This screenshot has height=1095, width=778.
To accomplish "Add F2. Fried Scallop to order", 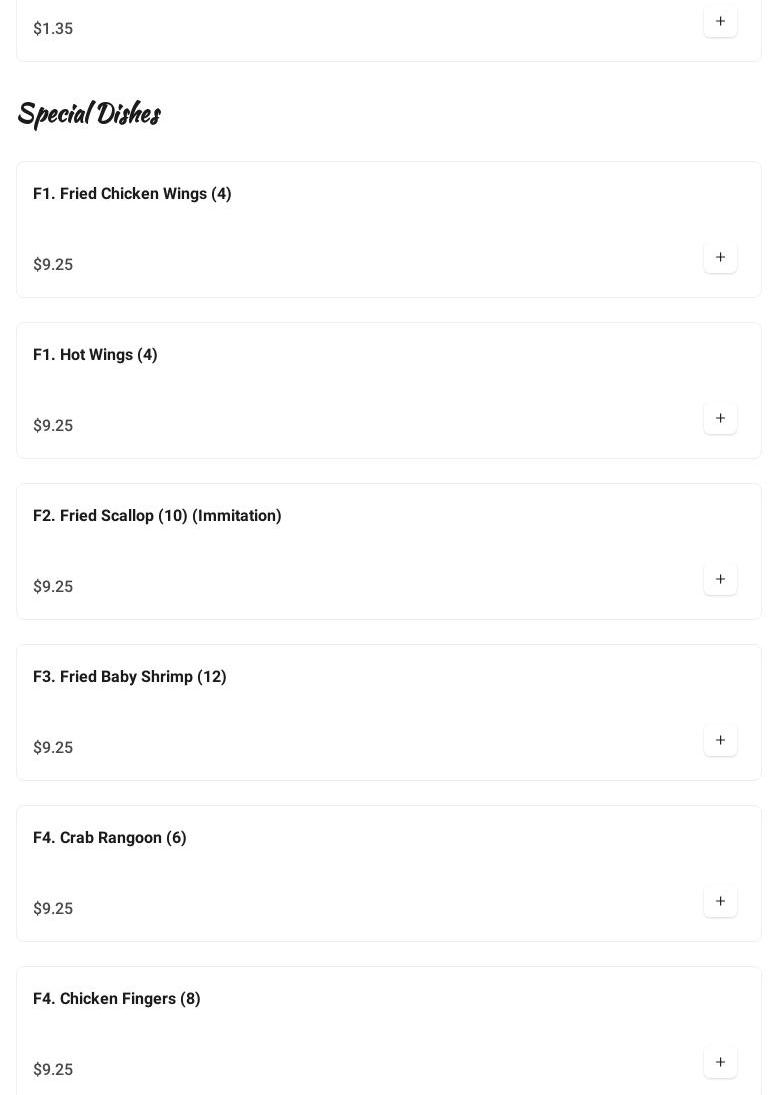I will tap(720, 579).
